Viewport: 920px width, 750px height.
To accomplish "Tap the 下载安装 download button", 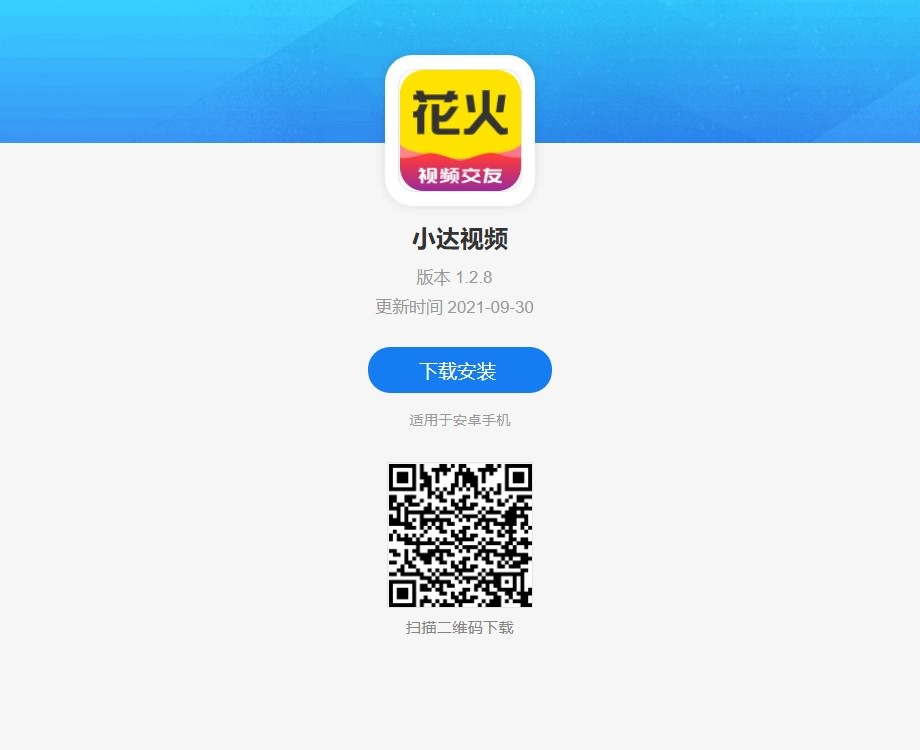I will (459, 371).
